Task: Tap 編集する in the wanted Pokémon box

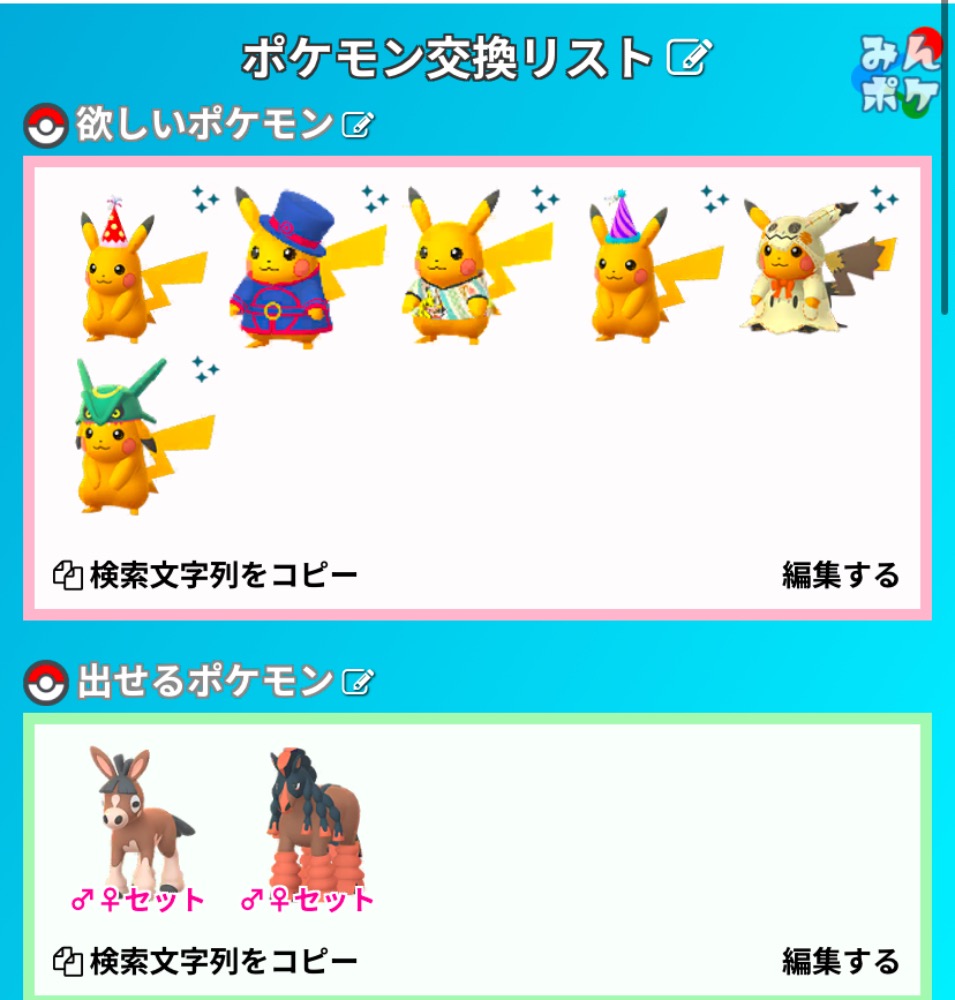Action: (840, 576)
